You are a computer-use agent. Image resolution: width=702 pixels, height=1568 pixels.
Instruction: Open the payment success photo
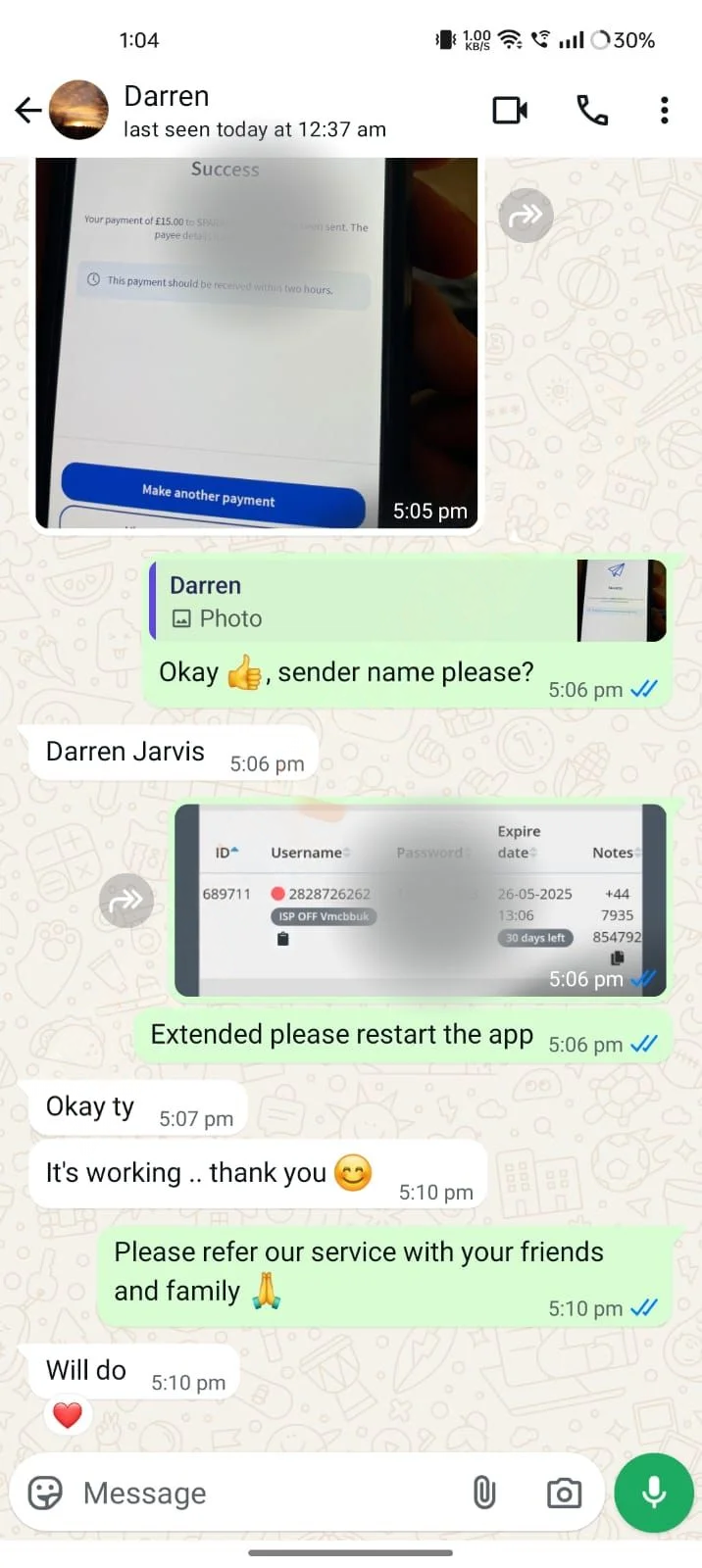tap(257, 343)
